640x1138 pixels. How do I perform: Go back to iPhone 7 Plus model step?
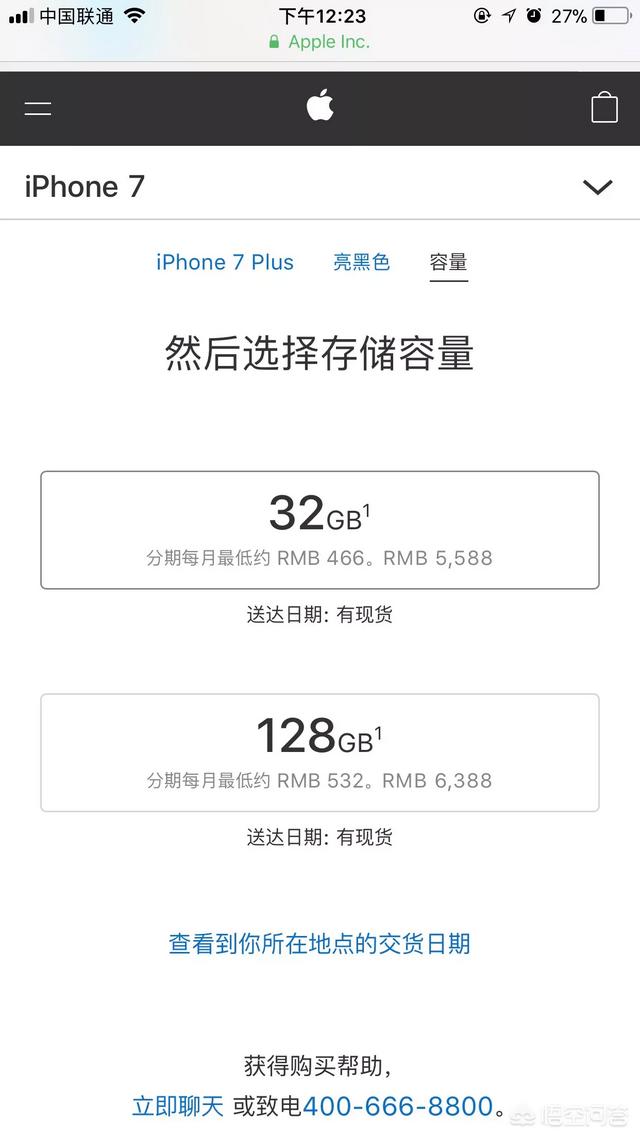pyautogui.click(x=225, y=262)
